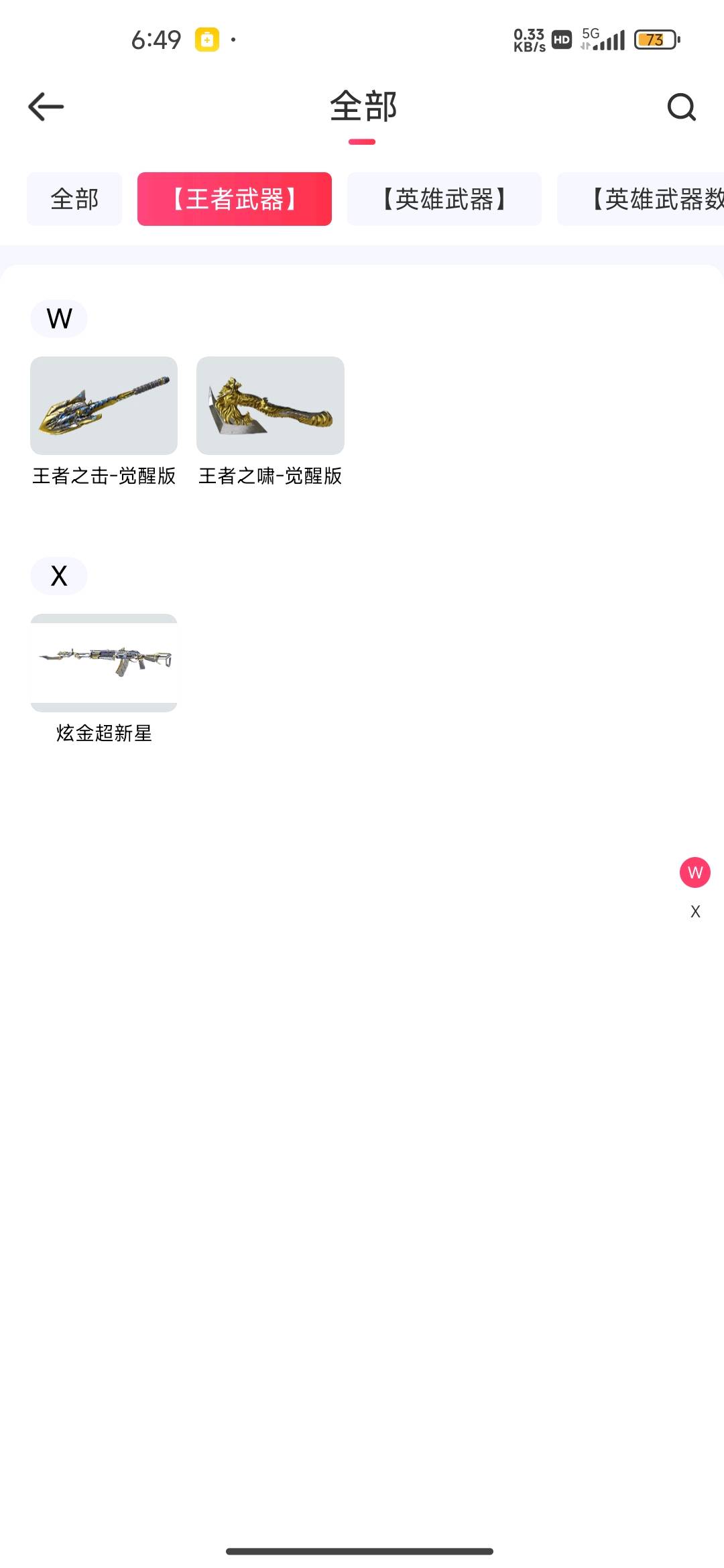Switch to the 【英雄武器】 category

tap(444, 199)
